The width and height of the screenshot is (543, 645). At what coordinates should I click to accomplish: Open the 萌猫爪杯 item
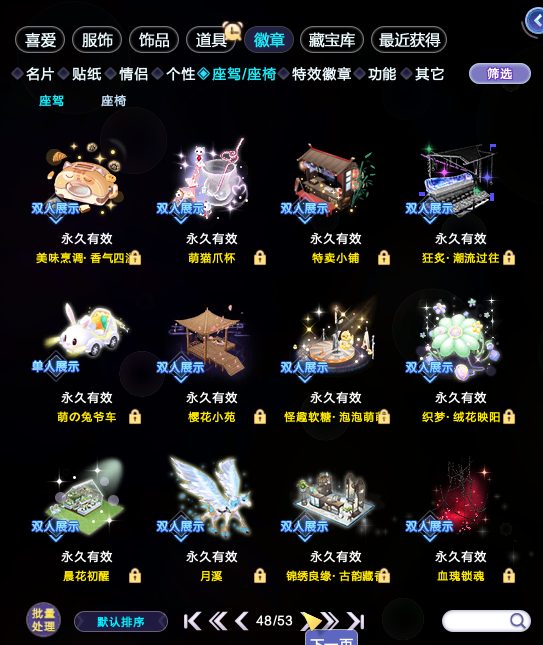211,179
